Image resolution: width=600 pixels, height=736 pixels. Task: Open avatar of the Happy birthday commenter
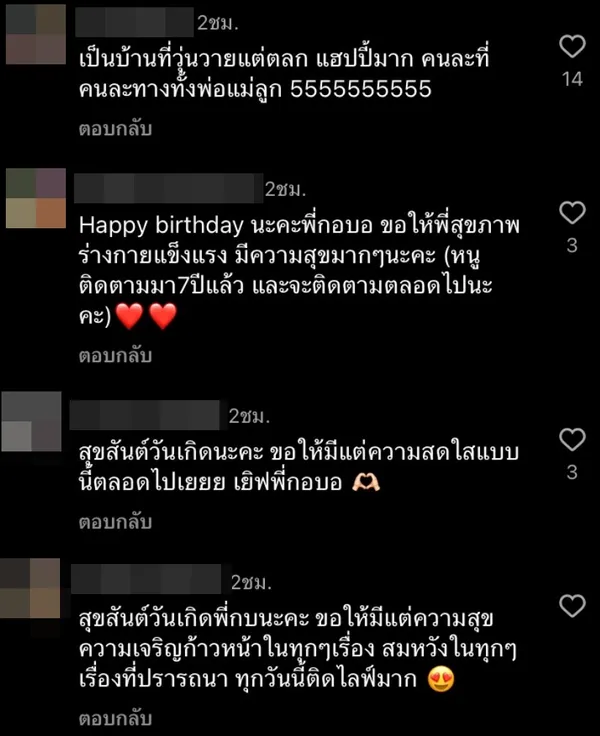click(35, 199)
